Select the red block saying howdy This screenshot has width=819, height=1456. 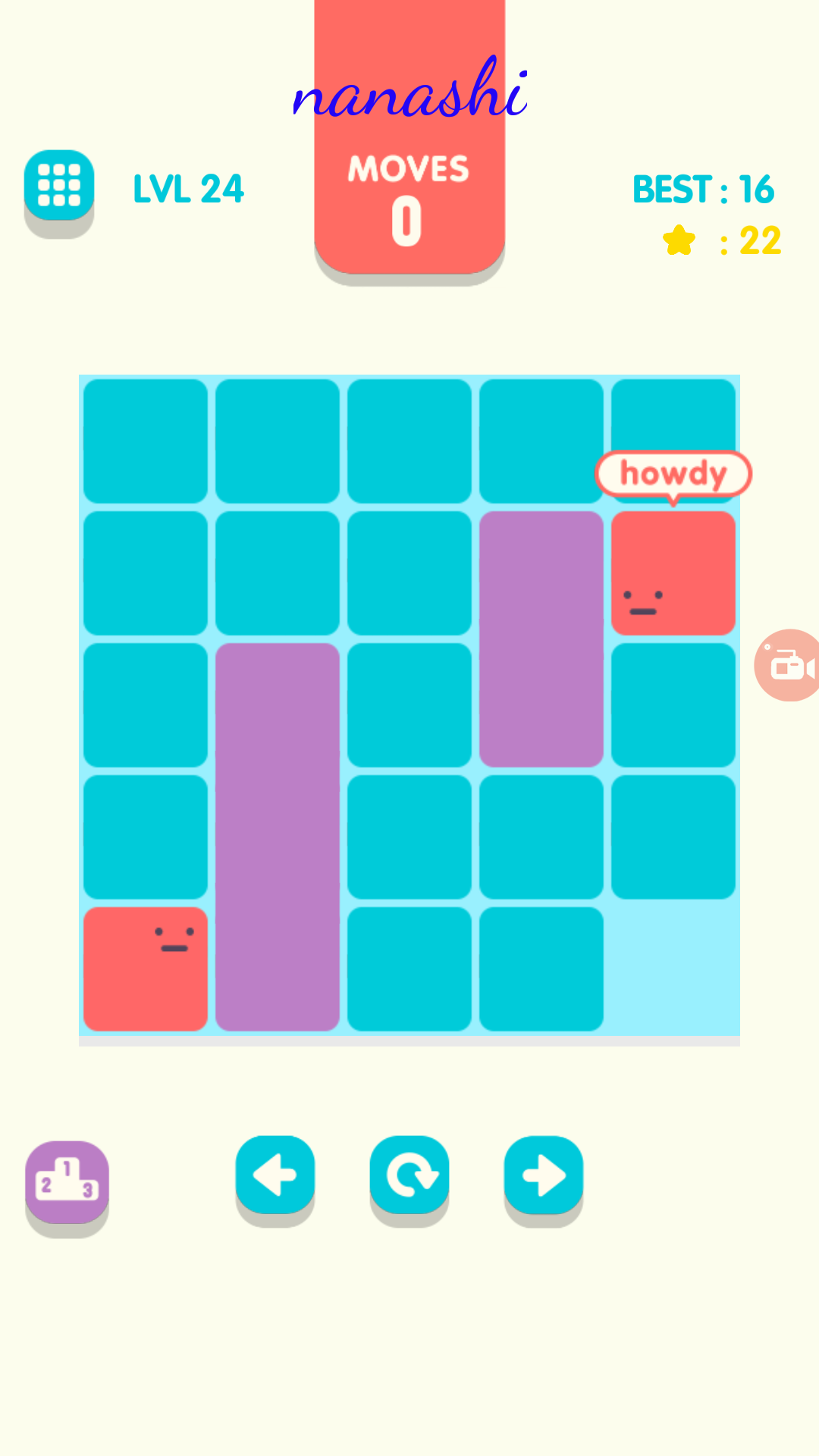[673, 573]
